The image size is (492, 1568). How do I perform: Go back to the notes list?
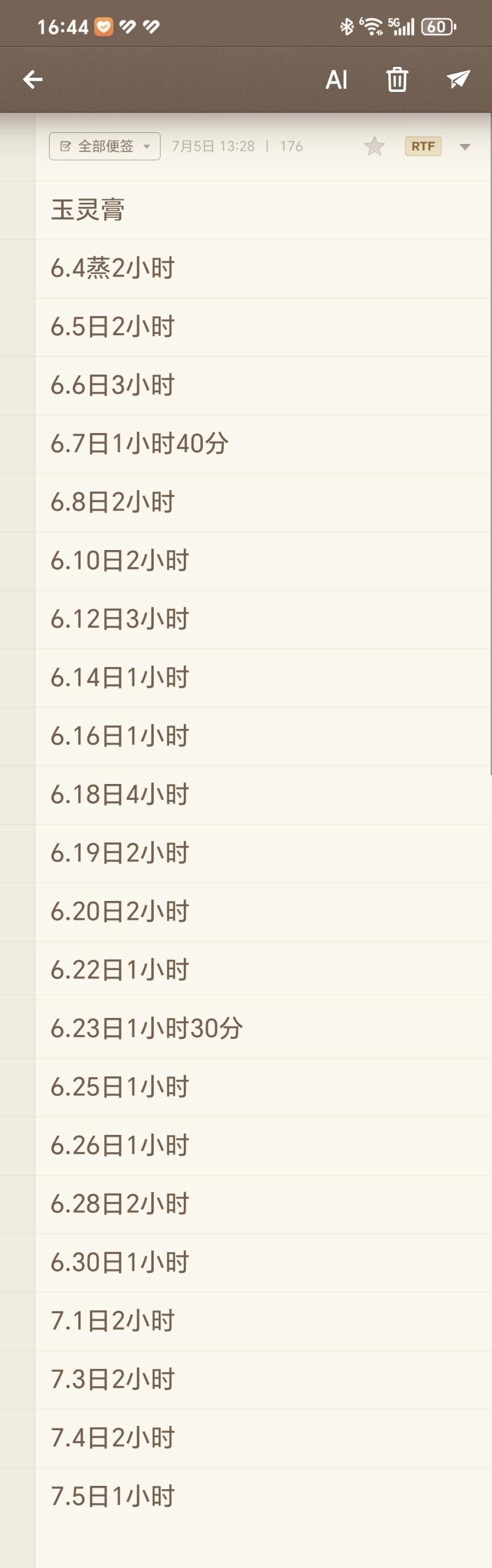[x=33, y=79]
